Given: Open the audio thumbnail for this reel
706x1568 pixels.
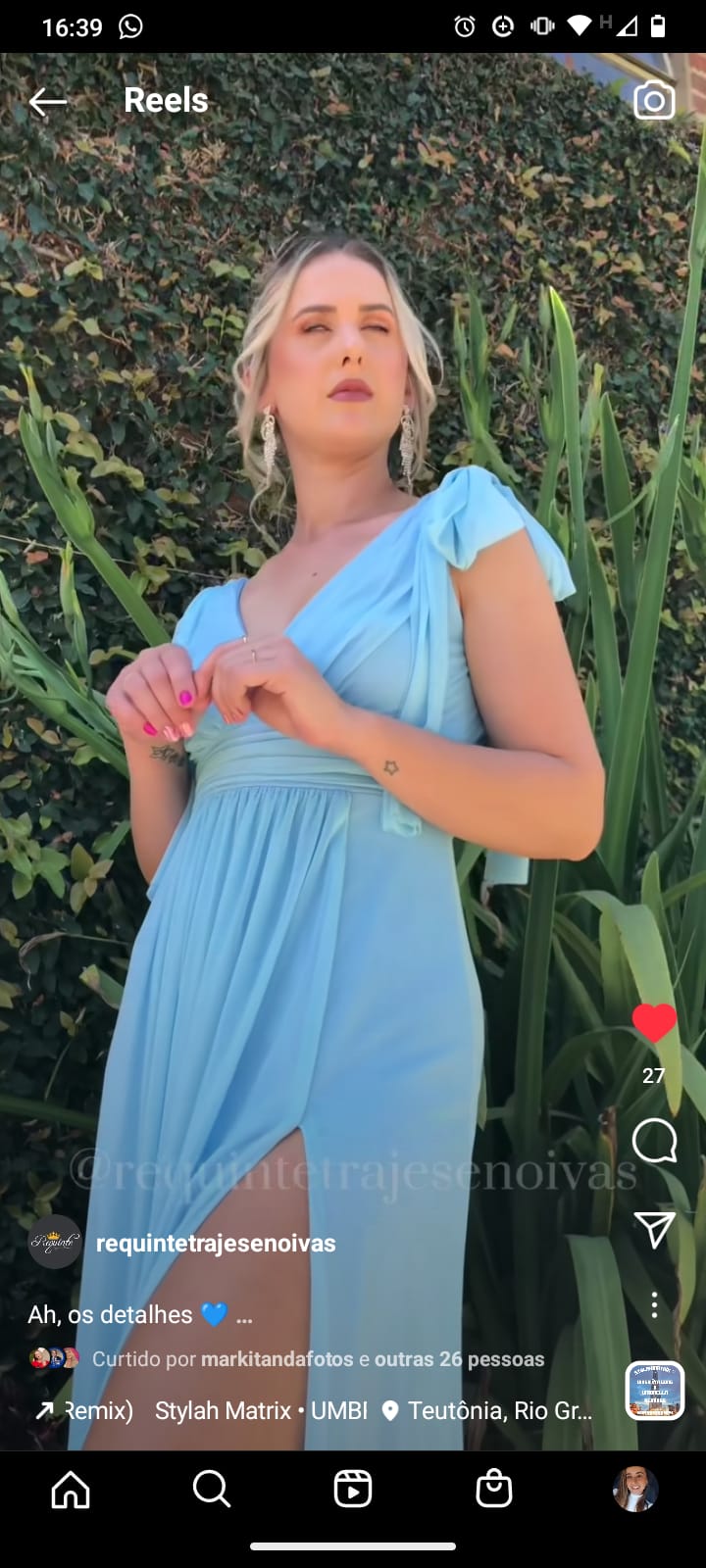Looking at the screenshot, I should (x=654, y=1390).
